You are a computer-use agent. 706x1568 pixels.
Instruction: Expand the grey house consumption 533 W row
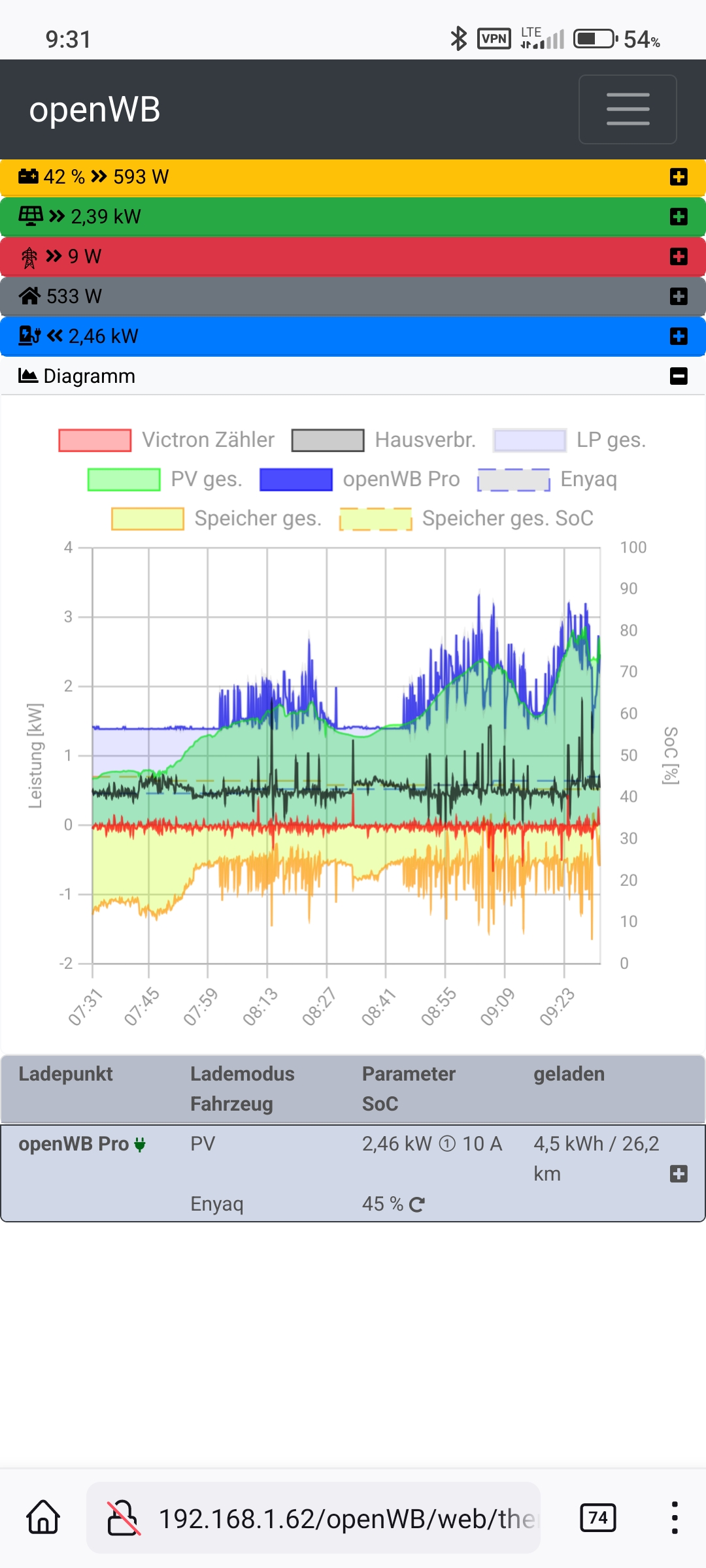[679, 297]
